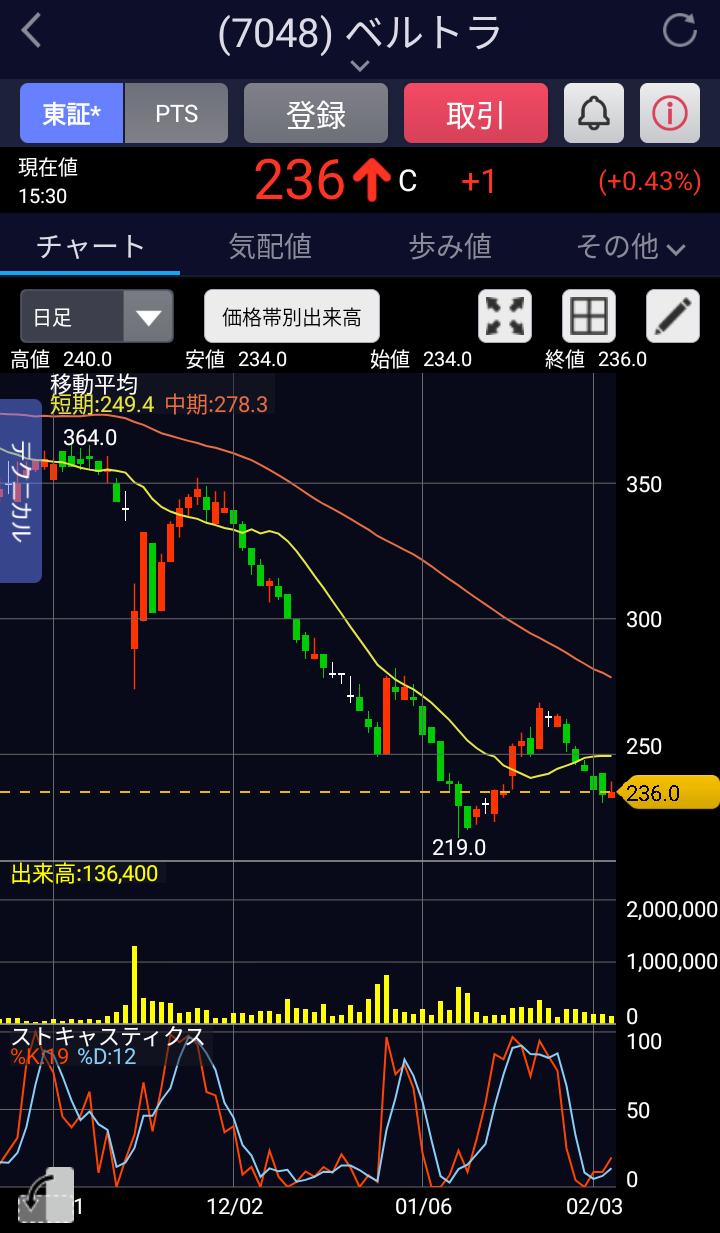Image resolution: width=720 pixels, height=1233 pixels.
Task: Refresh the stock quote
Action: (x=680, y=31)
